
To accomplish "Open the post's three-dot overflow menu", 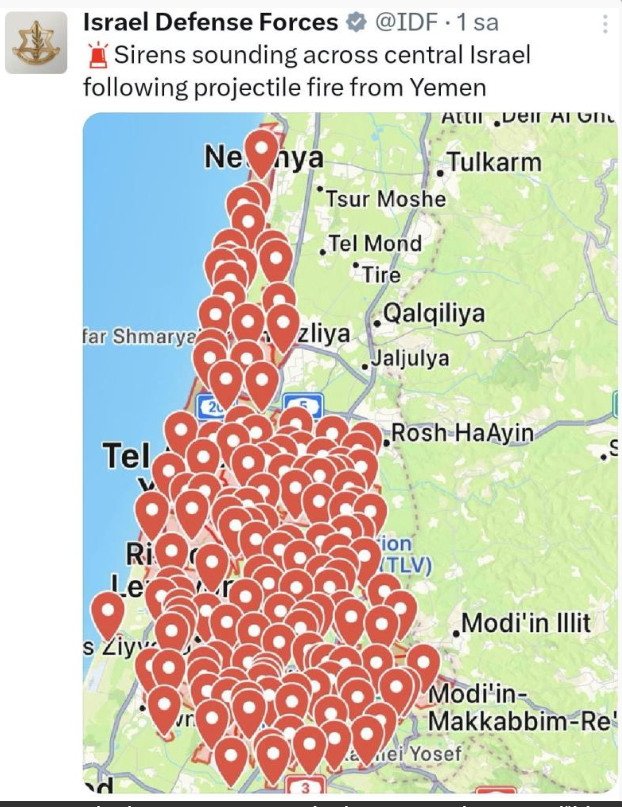I will [x=603, y=24].
